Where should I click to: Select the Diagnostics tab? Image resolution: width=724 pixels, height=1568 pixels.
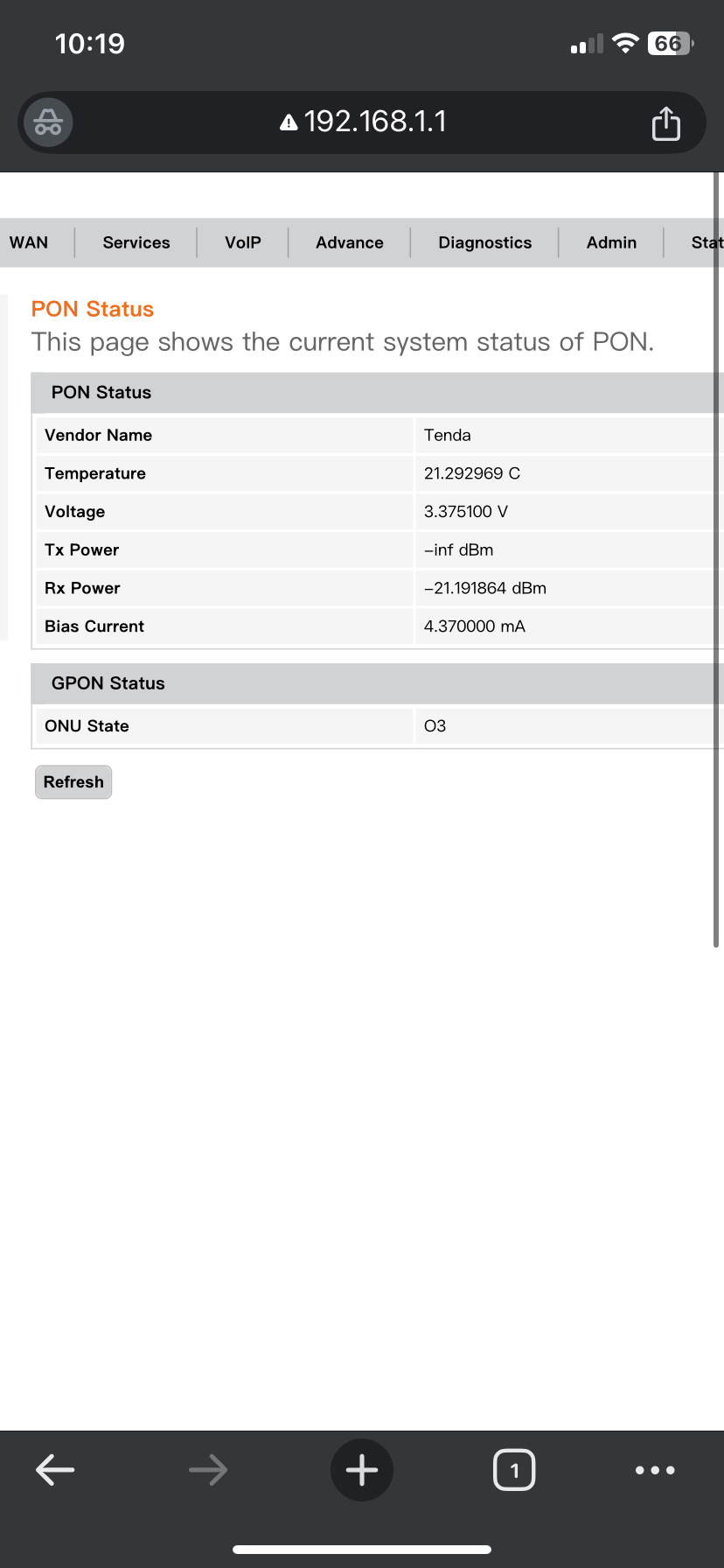(484, 242)
